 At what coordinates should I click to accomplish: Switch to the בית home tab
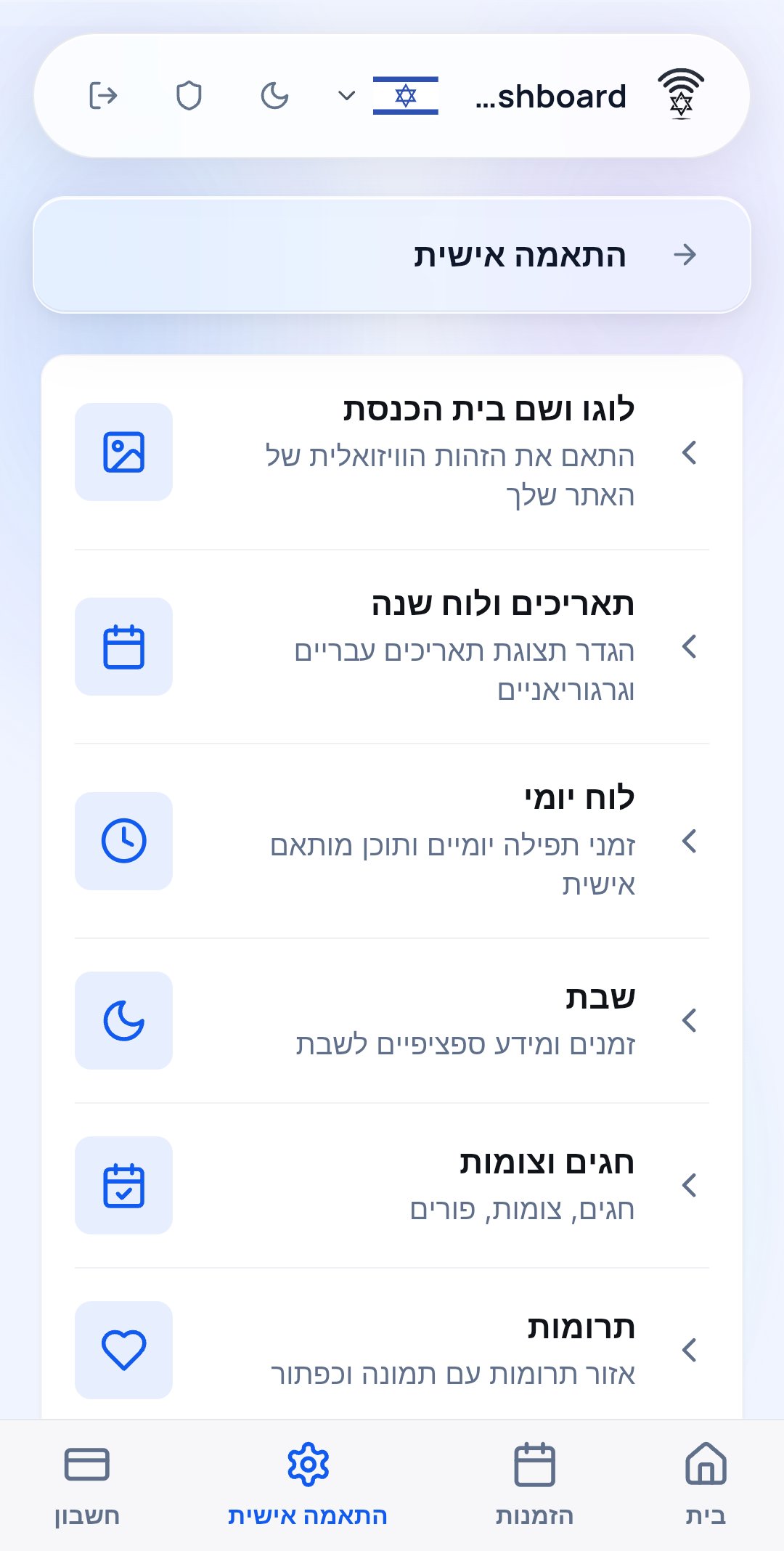pos(706,1485)
